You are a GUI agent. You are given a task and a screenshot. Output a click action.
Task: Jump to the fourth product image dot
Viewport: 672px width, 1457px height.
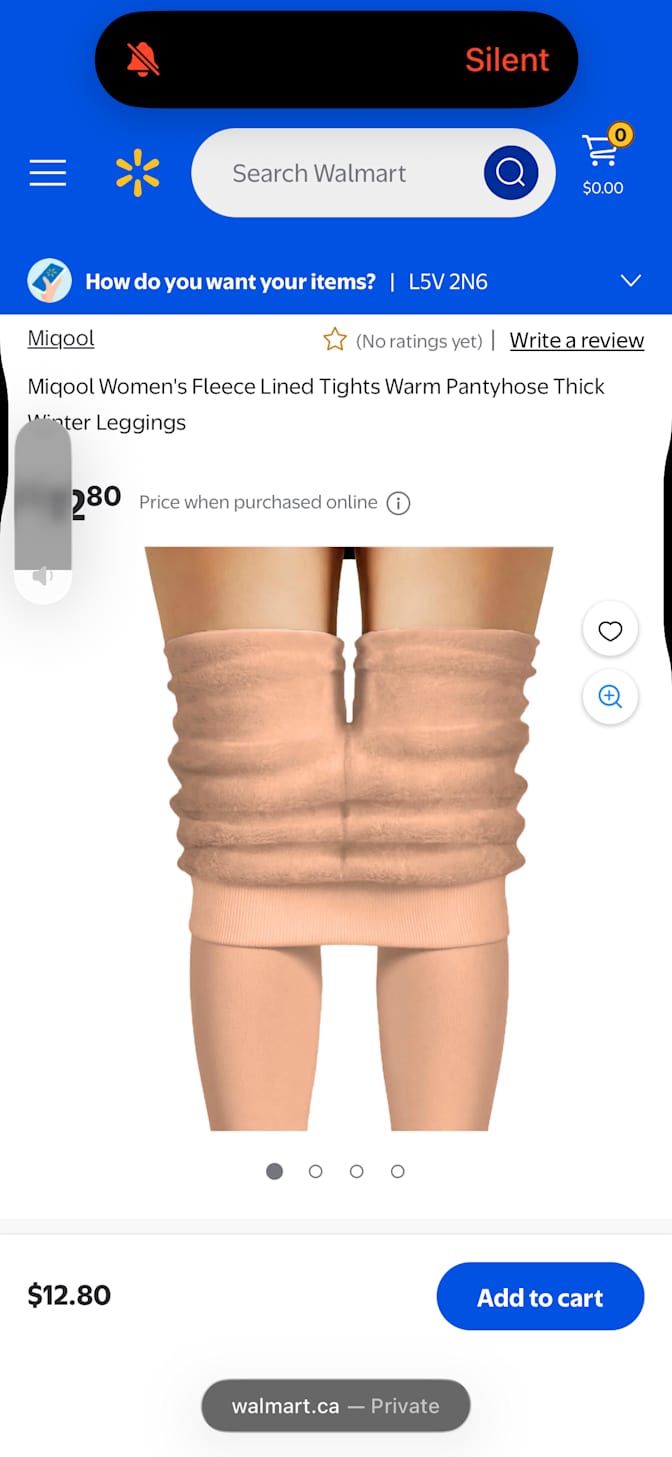pyautogui.click(x=398, y=1171)
